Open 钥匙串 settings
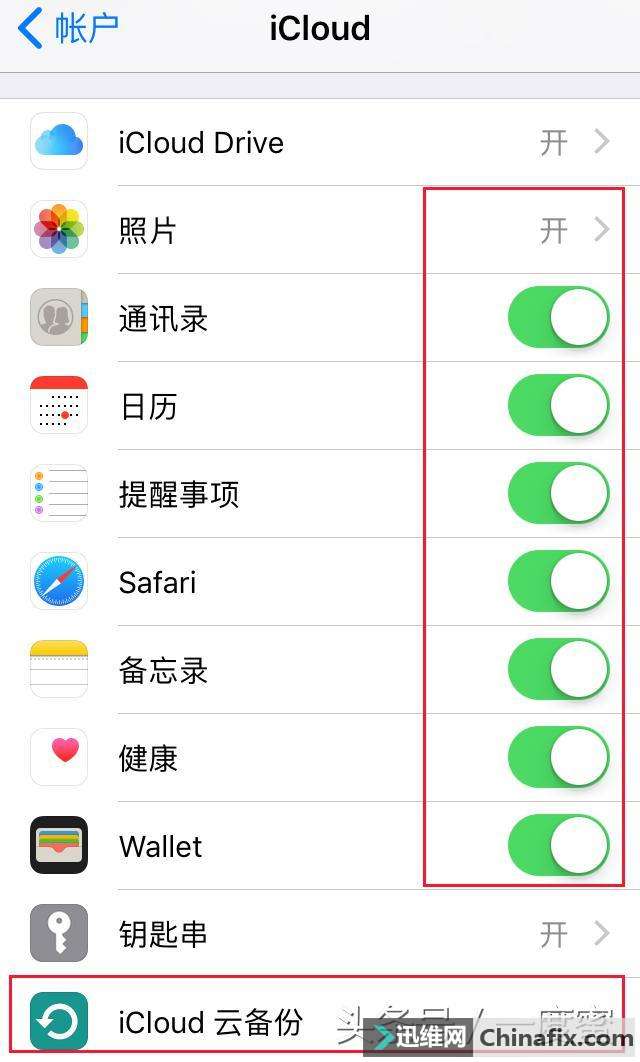640x1062 pixels. 320,934
